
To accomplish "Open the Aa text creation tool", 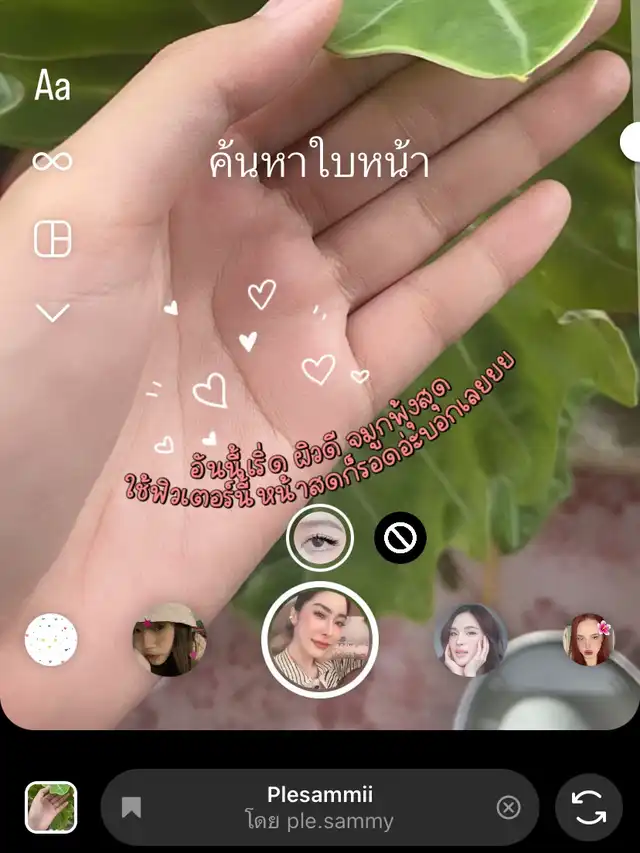I will pyautogui.click(x=52, y=87).
